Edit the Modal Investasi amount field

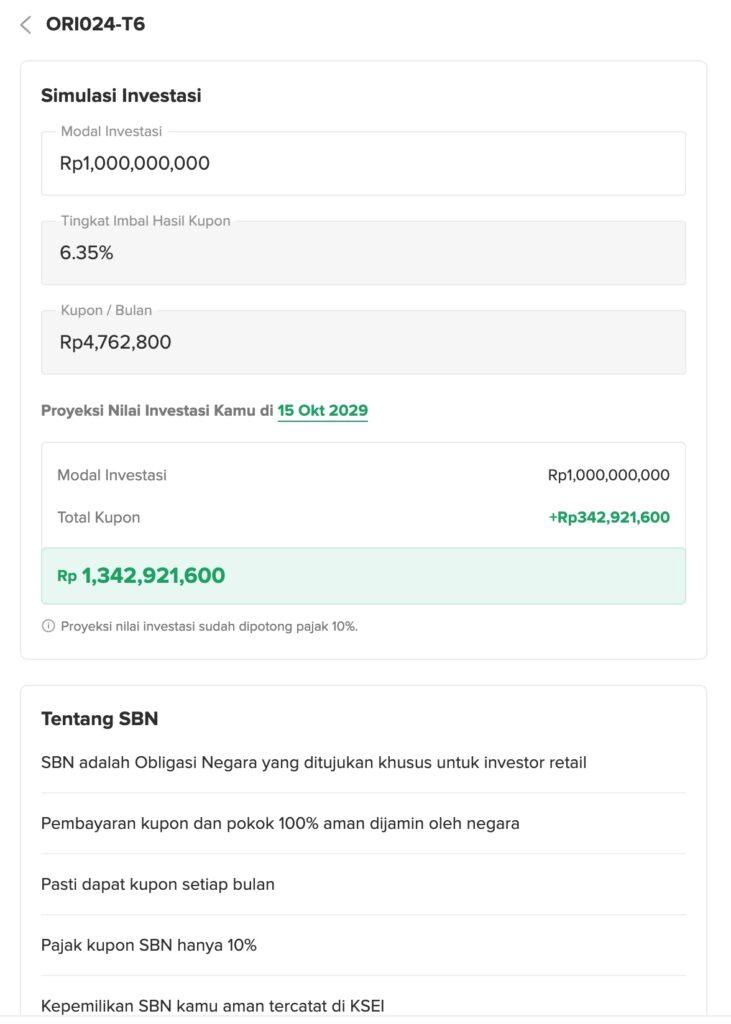[363, 163]
